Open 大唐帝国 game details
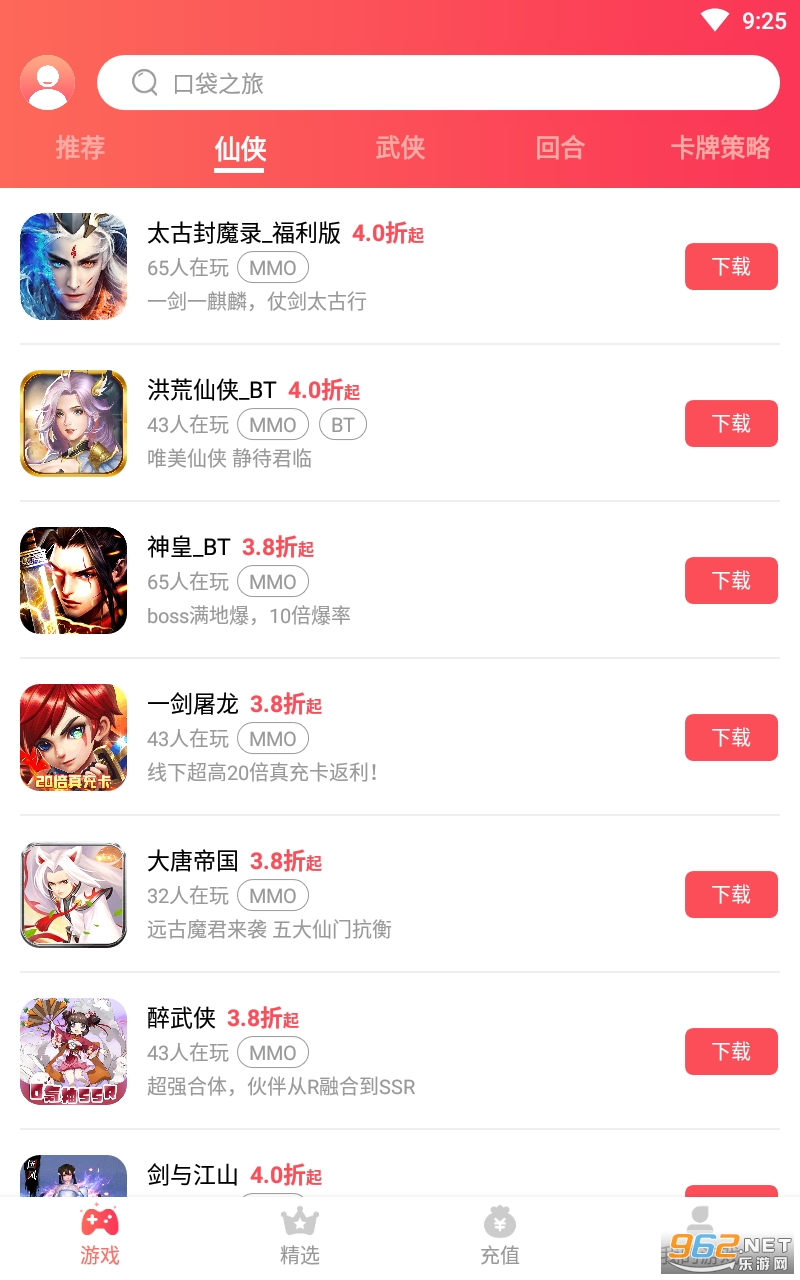The width and height of the screenshot is (800, 1280). pos(193,862)
